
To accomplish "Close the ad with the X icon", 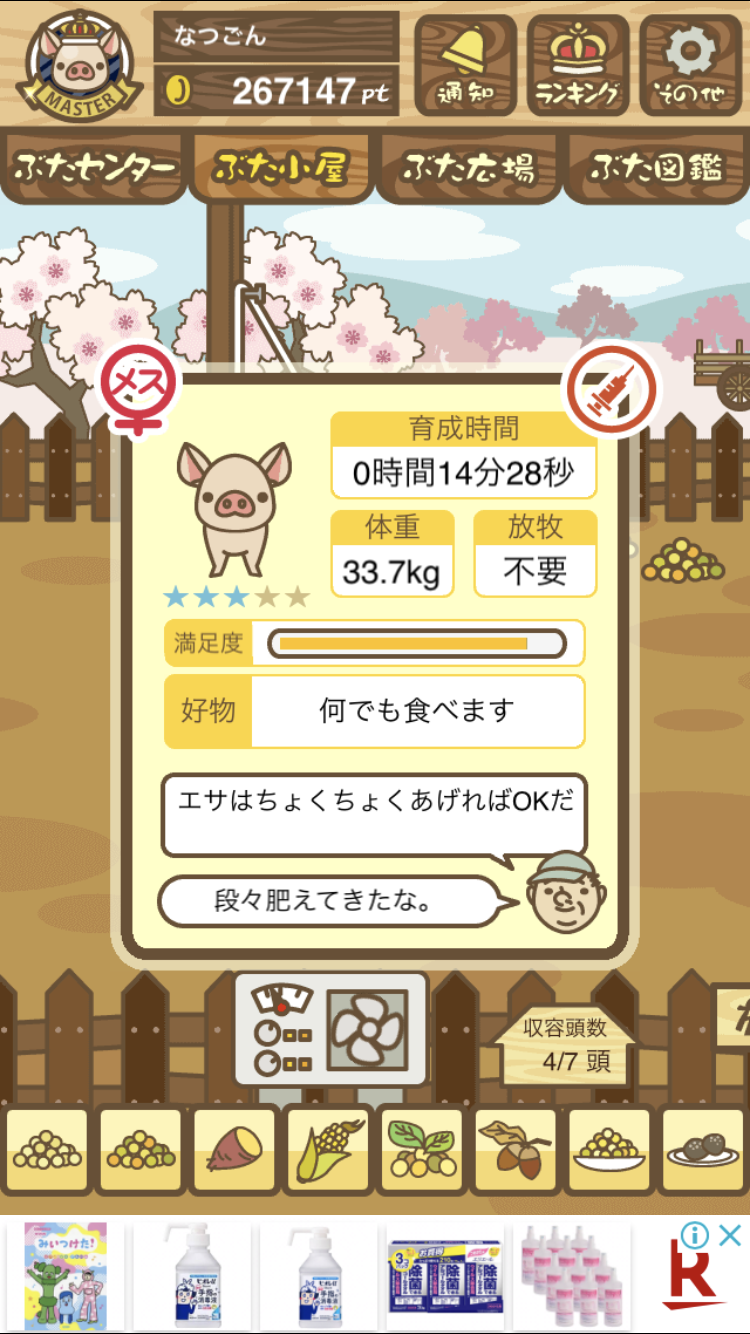I will 731,1236.
